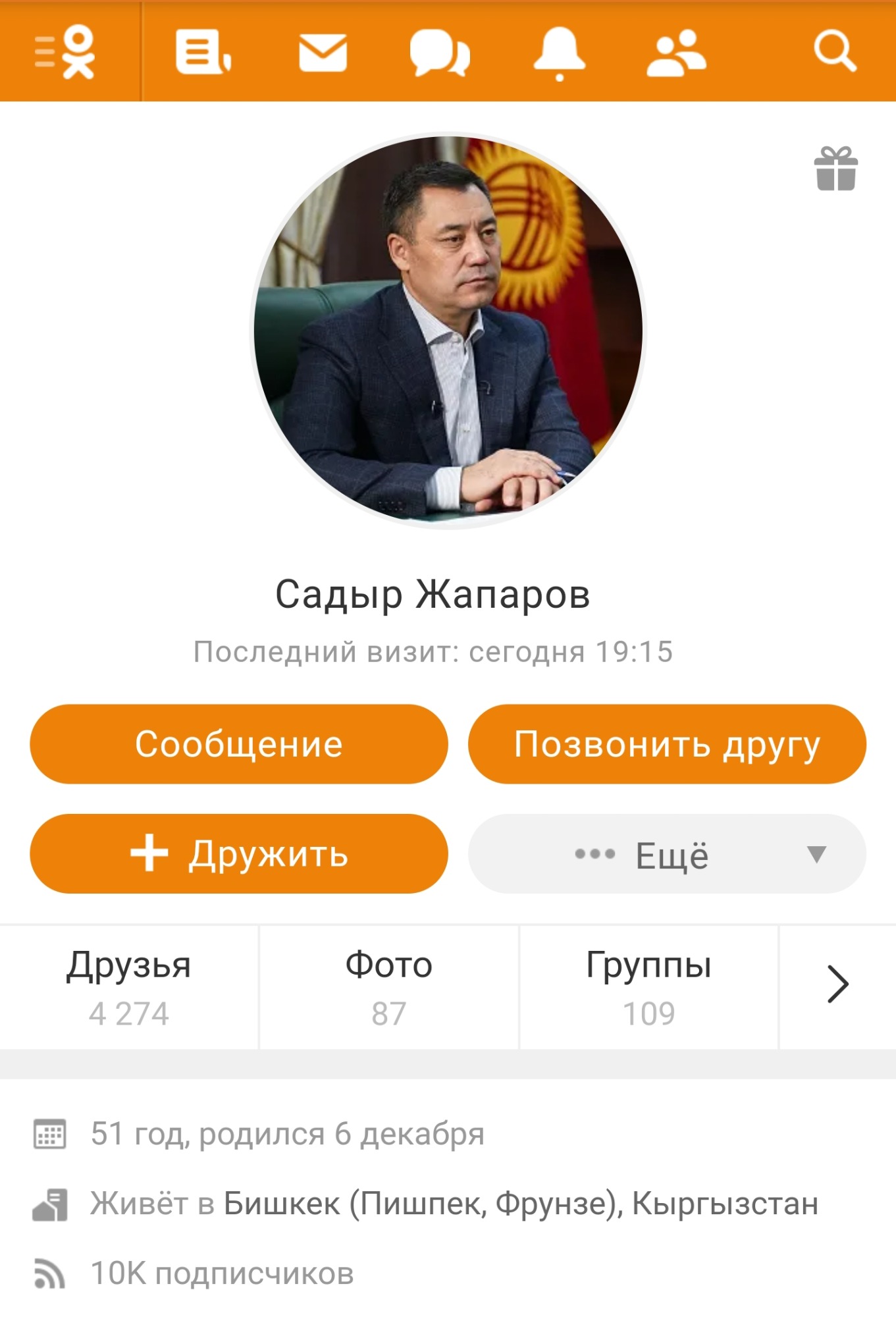The width and height of the screenshot is (896, 1317).
Task: Open the news feed icon
Action: tap(203, 52)
